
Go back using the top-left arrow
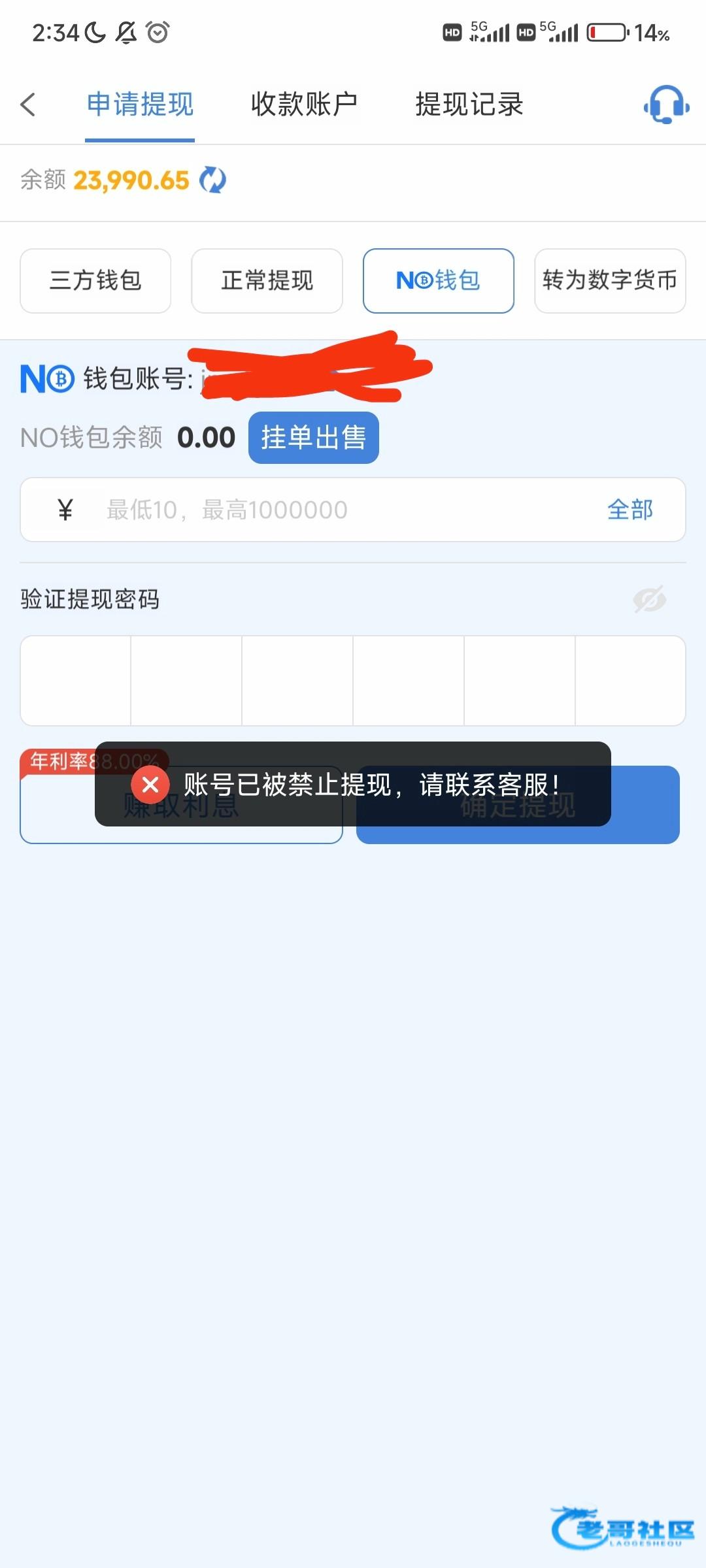[x=28, y=105]
